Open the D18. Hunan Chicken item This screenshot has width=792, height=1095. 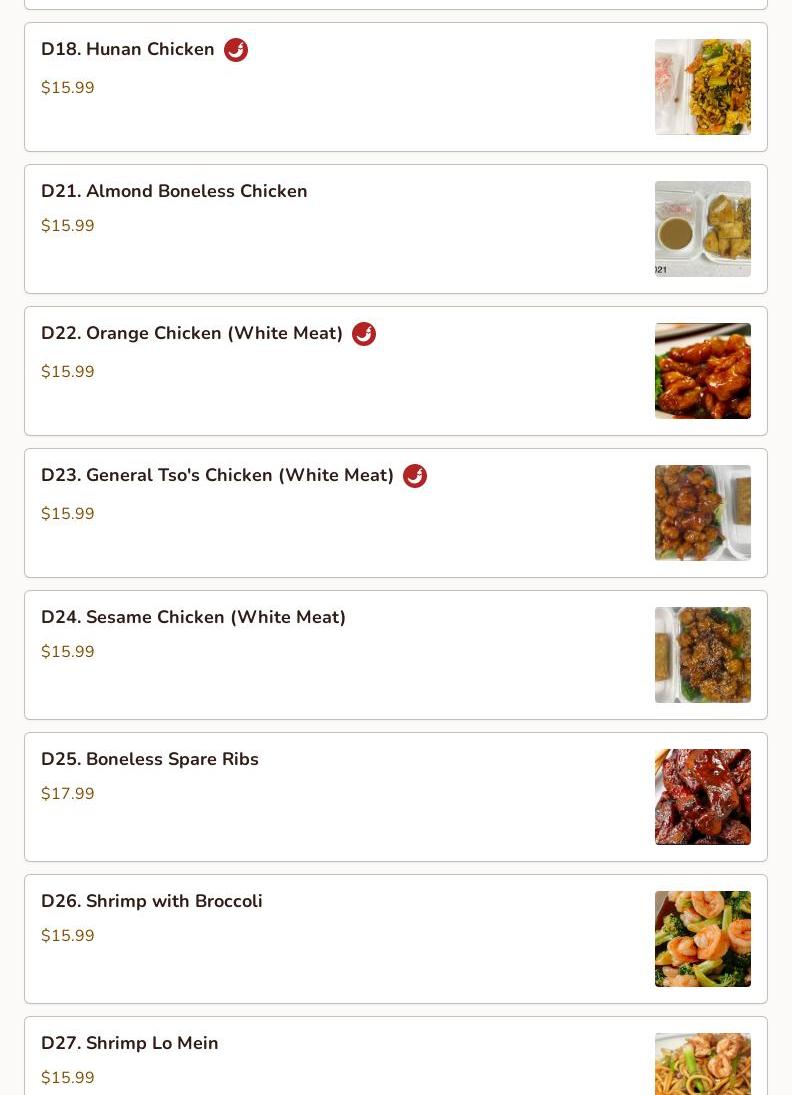click(128, 50)
